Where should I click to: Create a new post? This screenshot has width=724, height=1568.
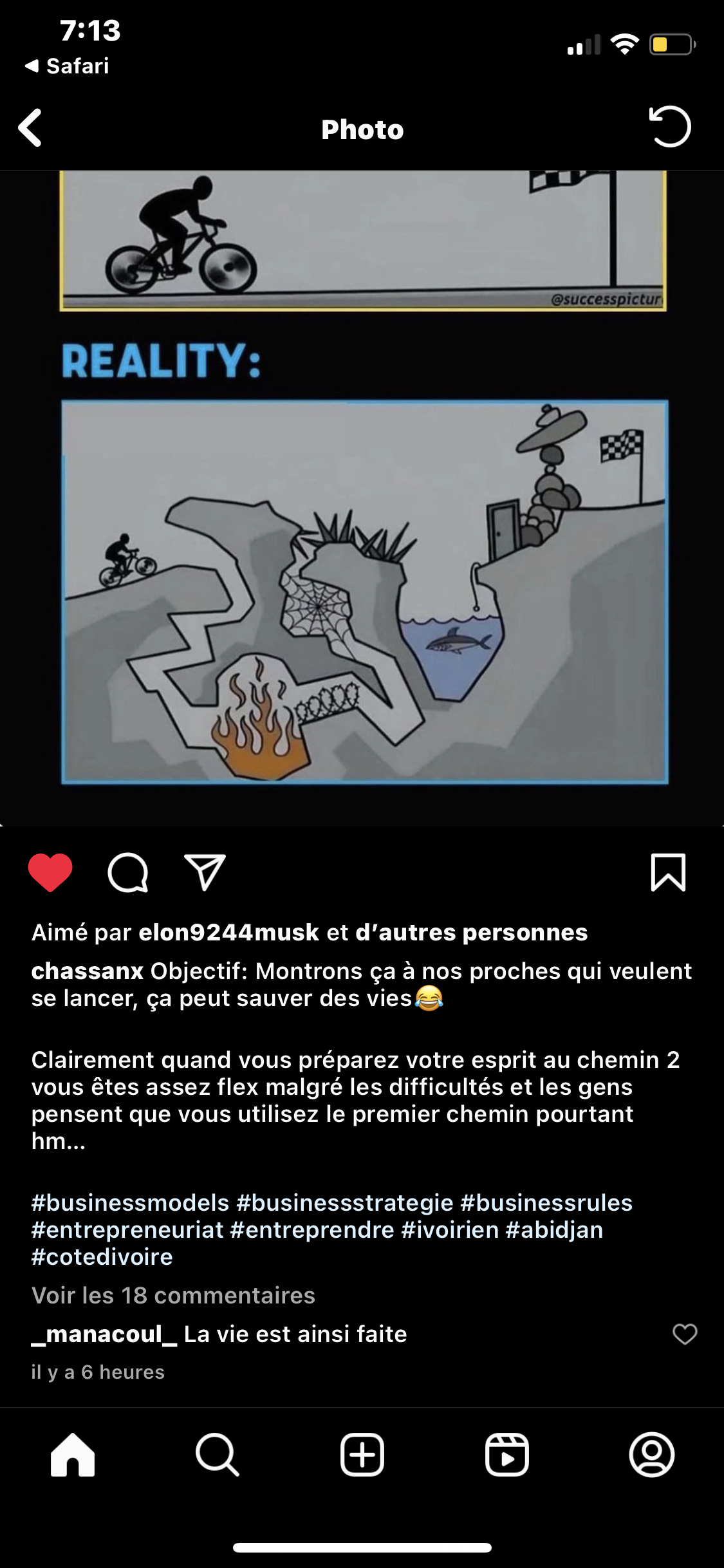pyautogui.click(x=362, y=1455)
